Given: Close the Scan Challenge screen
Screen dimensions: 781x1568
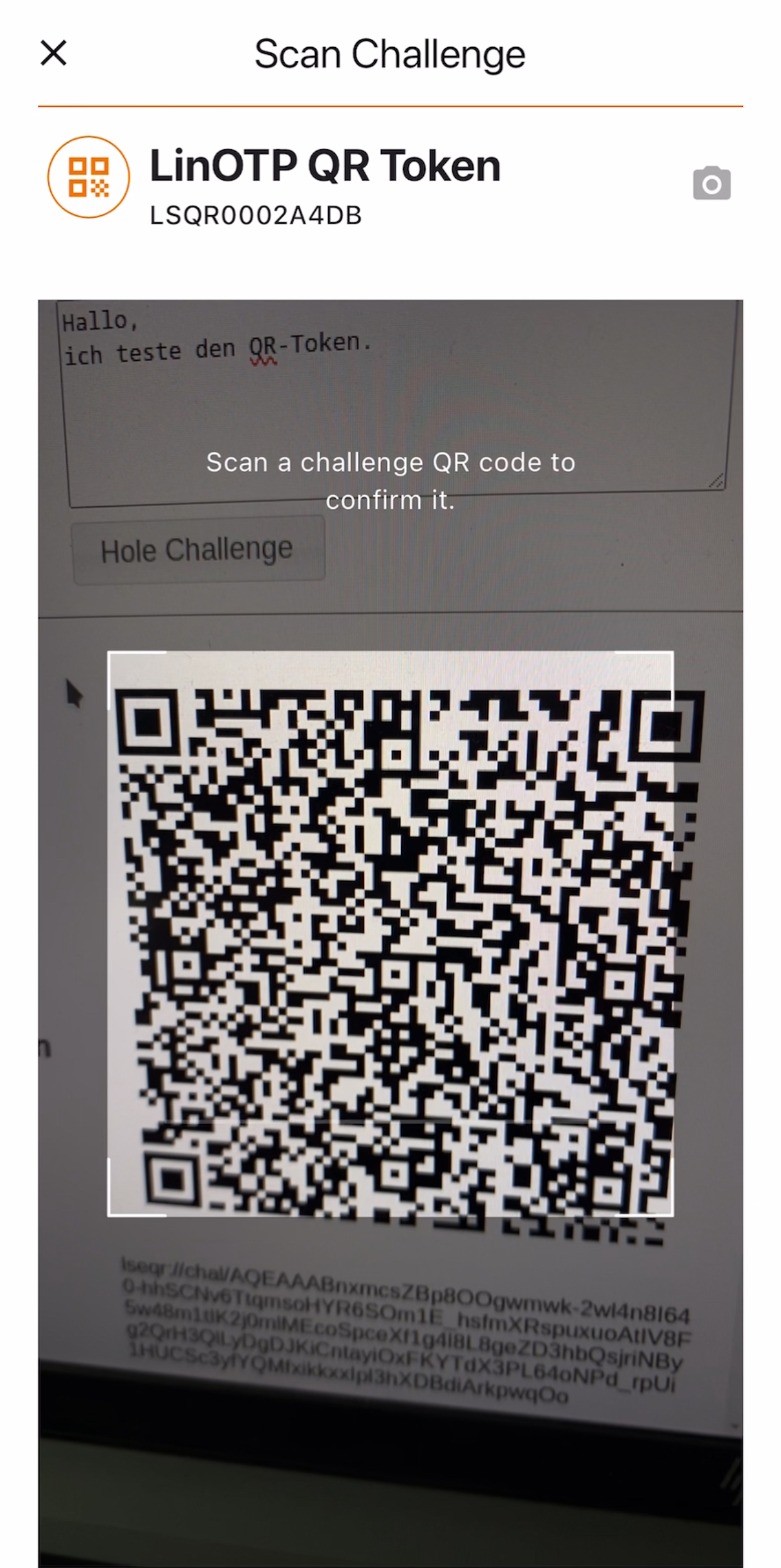Looking at the screenshot, I should tap(53, 53).
